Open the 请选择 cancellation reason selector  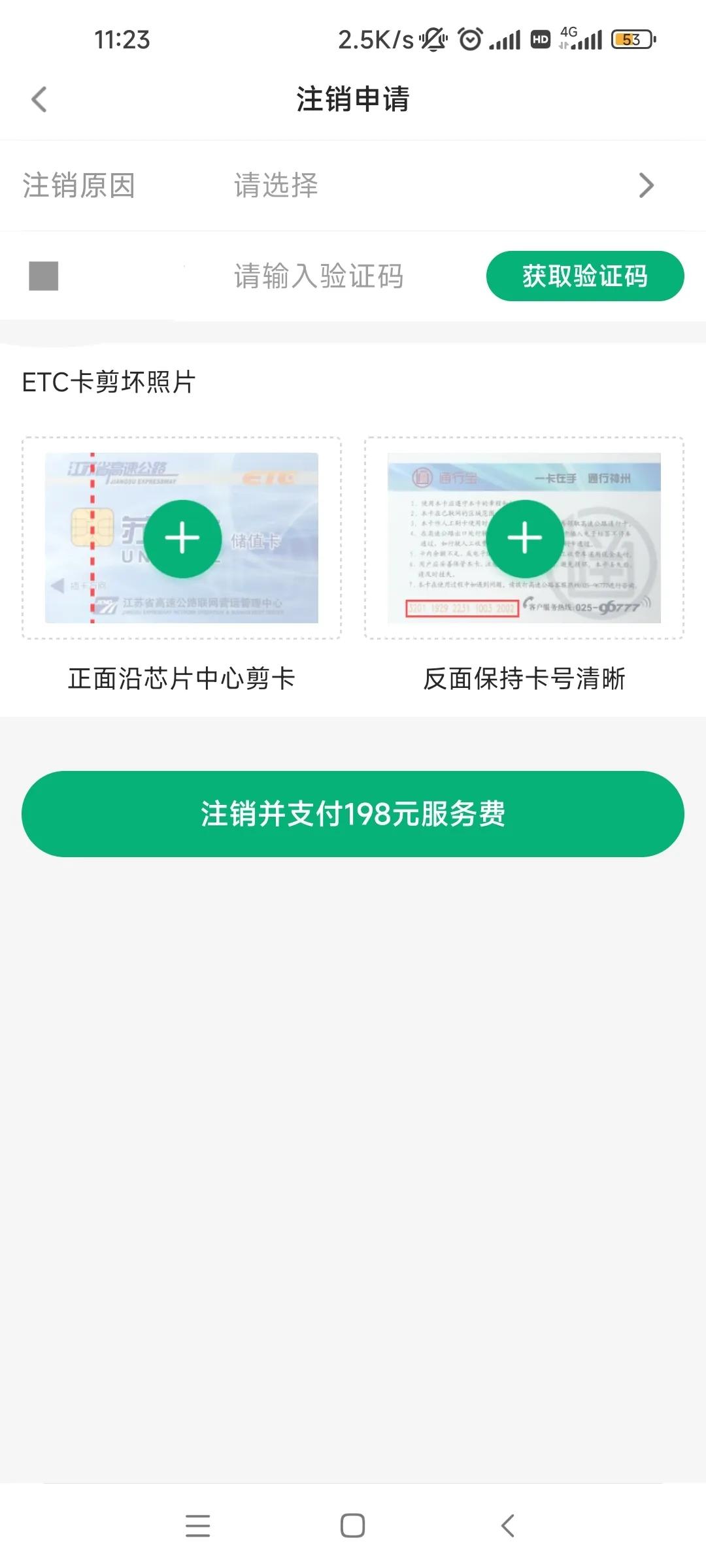[x=275, y=186]
